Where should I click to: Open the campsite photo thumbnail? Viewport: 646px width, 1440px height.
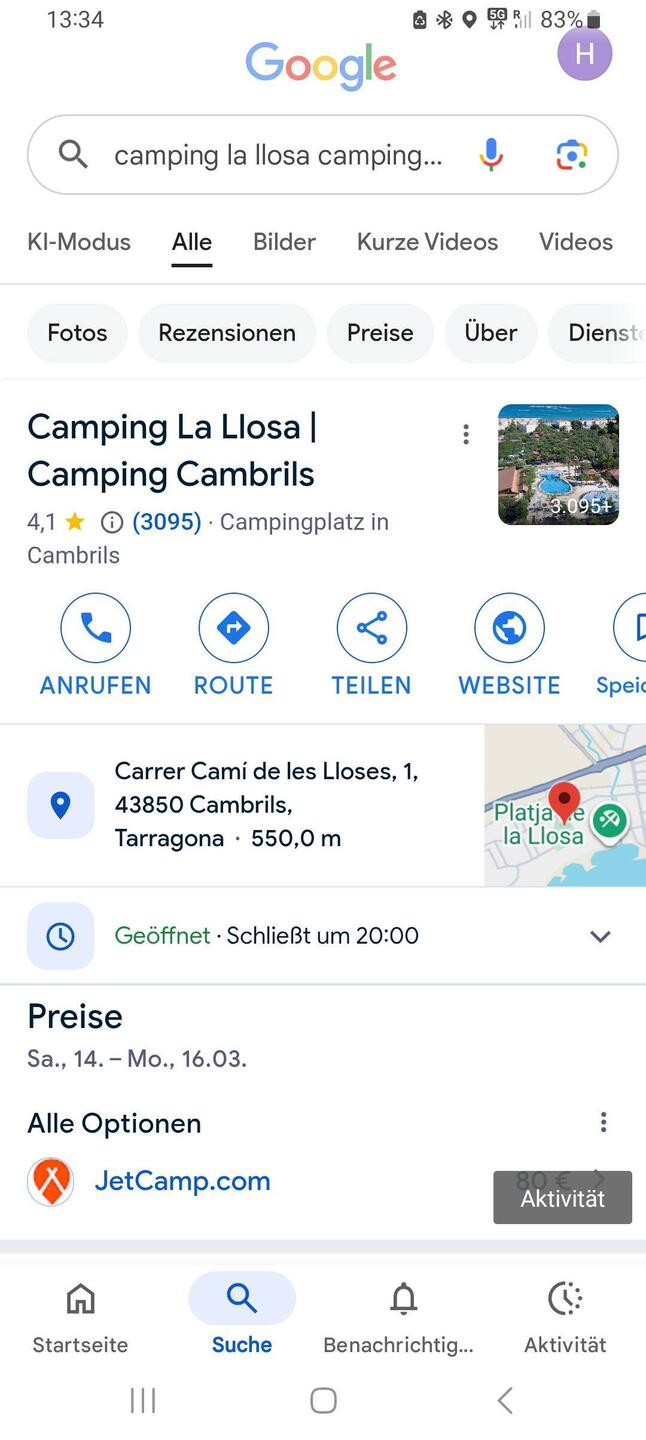pyautogui.click(x=558, y=464)
